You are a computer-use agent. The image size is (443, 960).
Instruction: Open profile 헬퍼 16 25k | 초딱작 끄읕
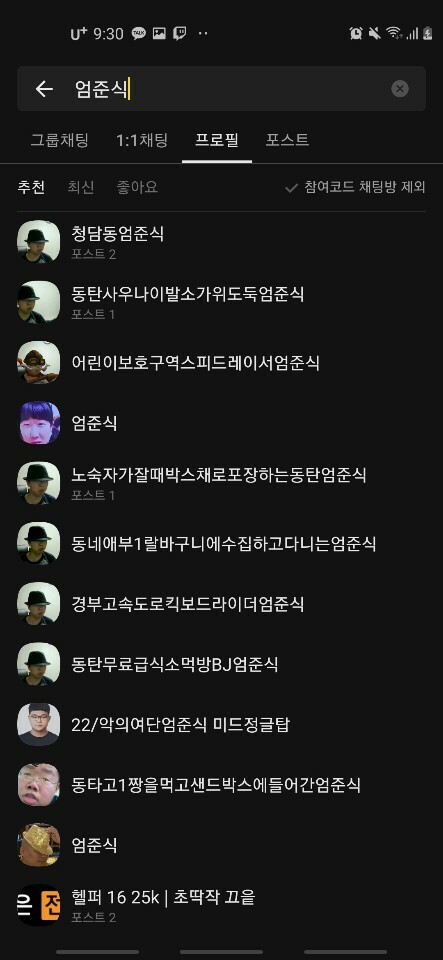(x=222, y=905)
